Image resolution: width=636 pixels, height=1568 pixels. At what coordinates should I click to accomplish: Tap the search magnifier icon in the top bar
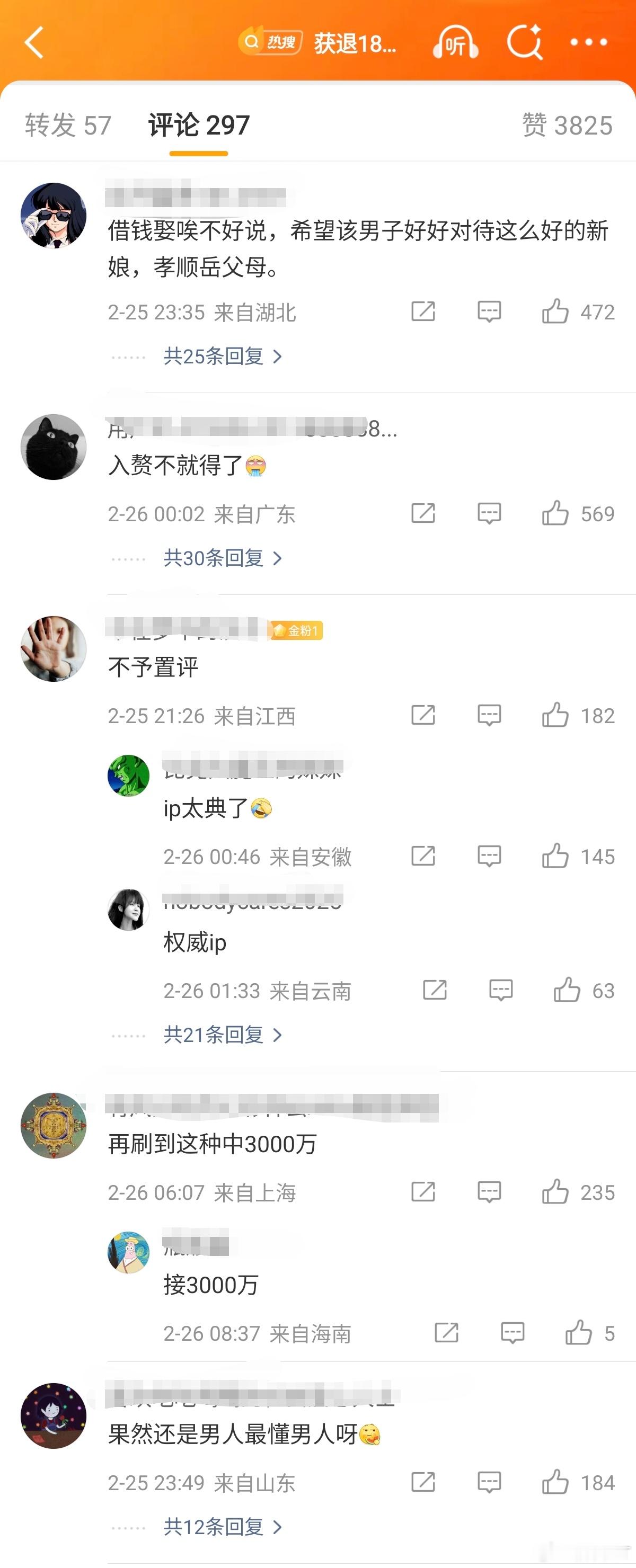click(x=526, y=42)
